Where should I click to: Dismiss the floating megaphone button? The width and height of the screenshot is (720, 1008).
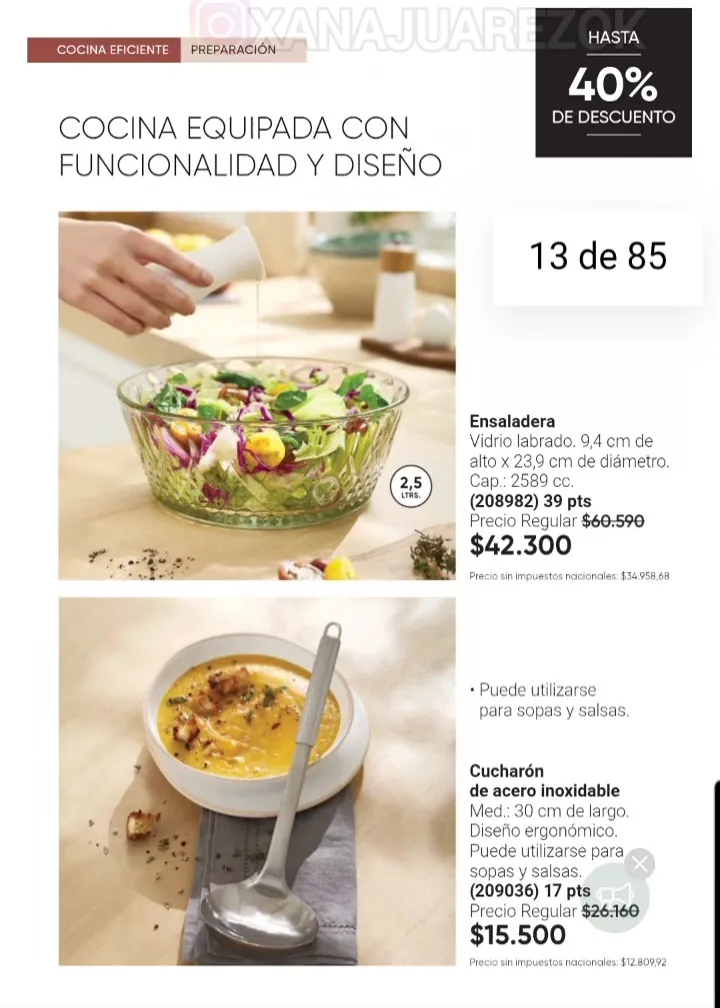pyautogui.click(x=640, y=863)
